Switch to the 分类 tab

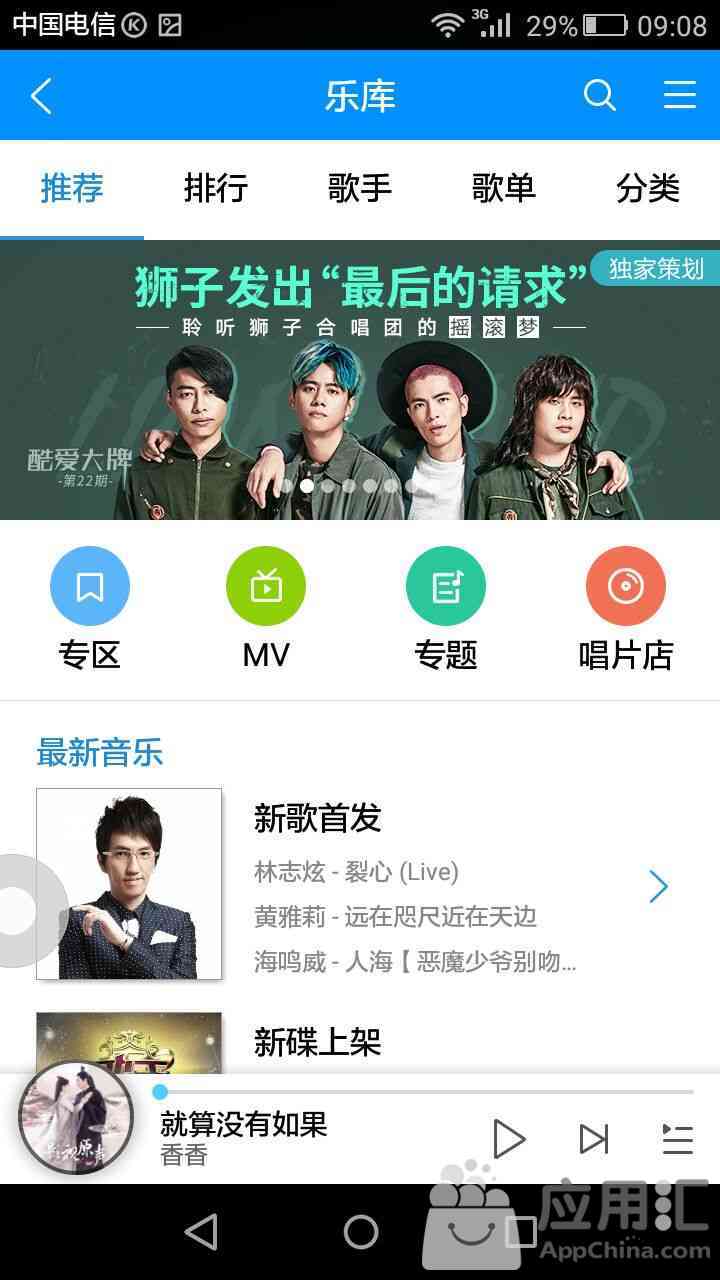pyautogui.click(x=648, y=188)
